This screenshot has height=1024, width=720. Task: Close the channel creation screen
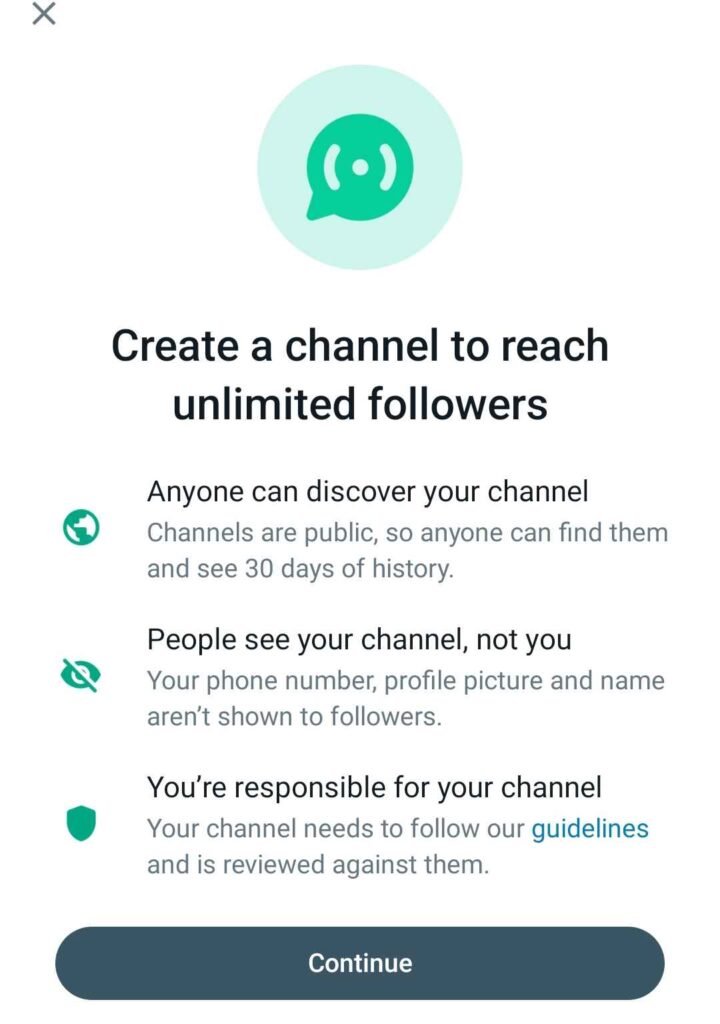(x=44, y=15)
